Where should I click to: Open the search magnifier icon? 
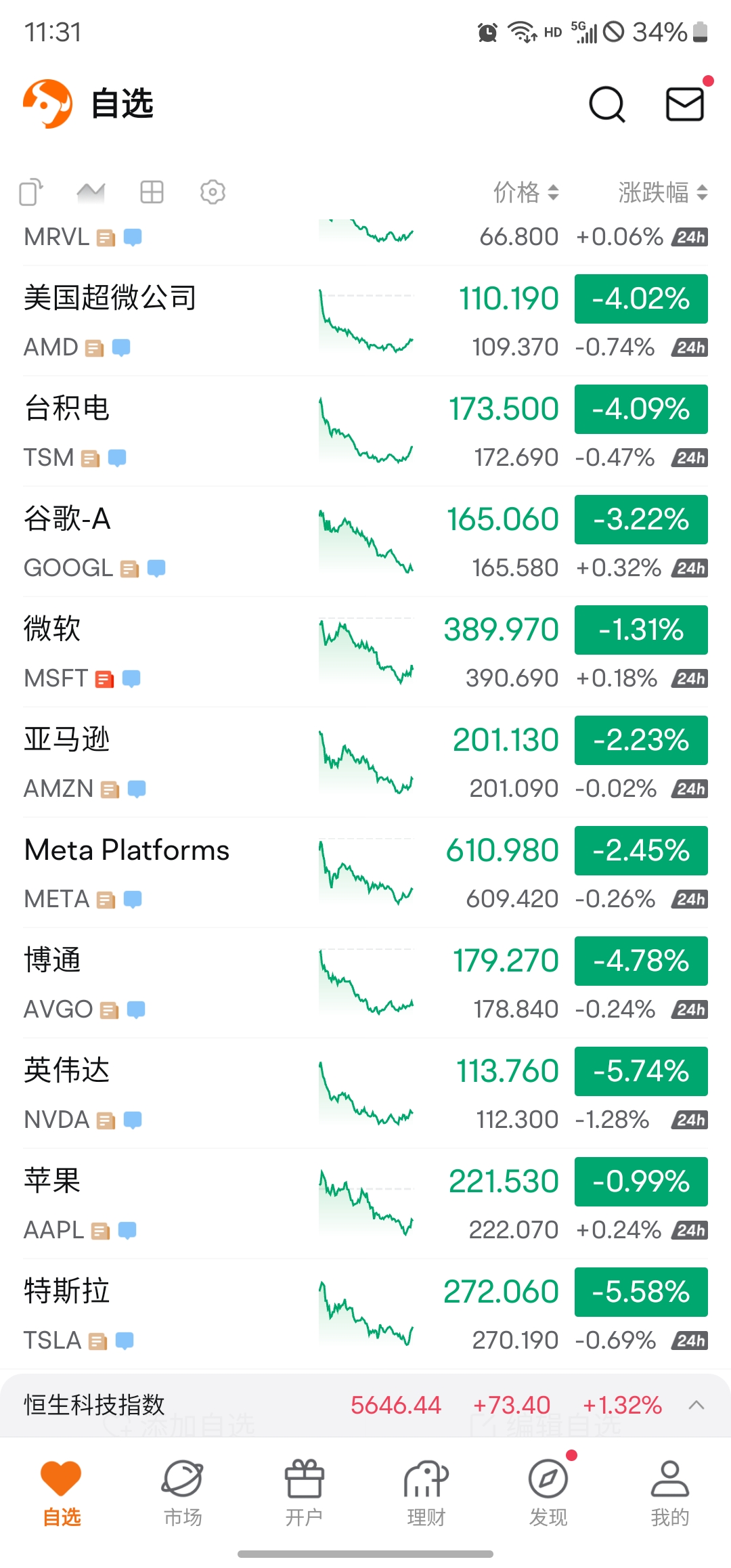tap(606, 104)
